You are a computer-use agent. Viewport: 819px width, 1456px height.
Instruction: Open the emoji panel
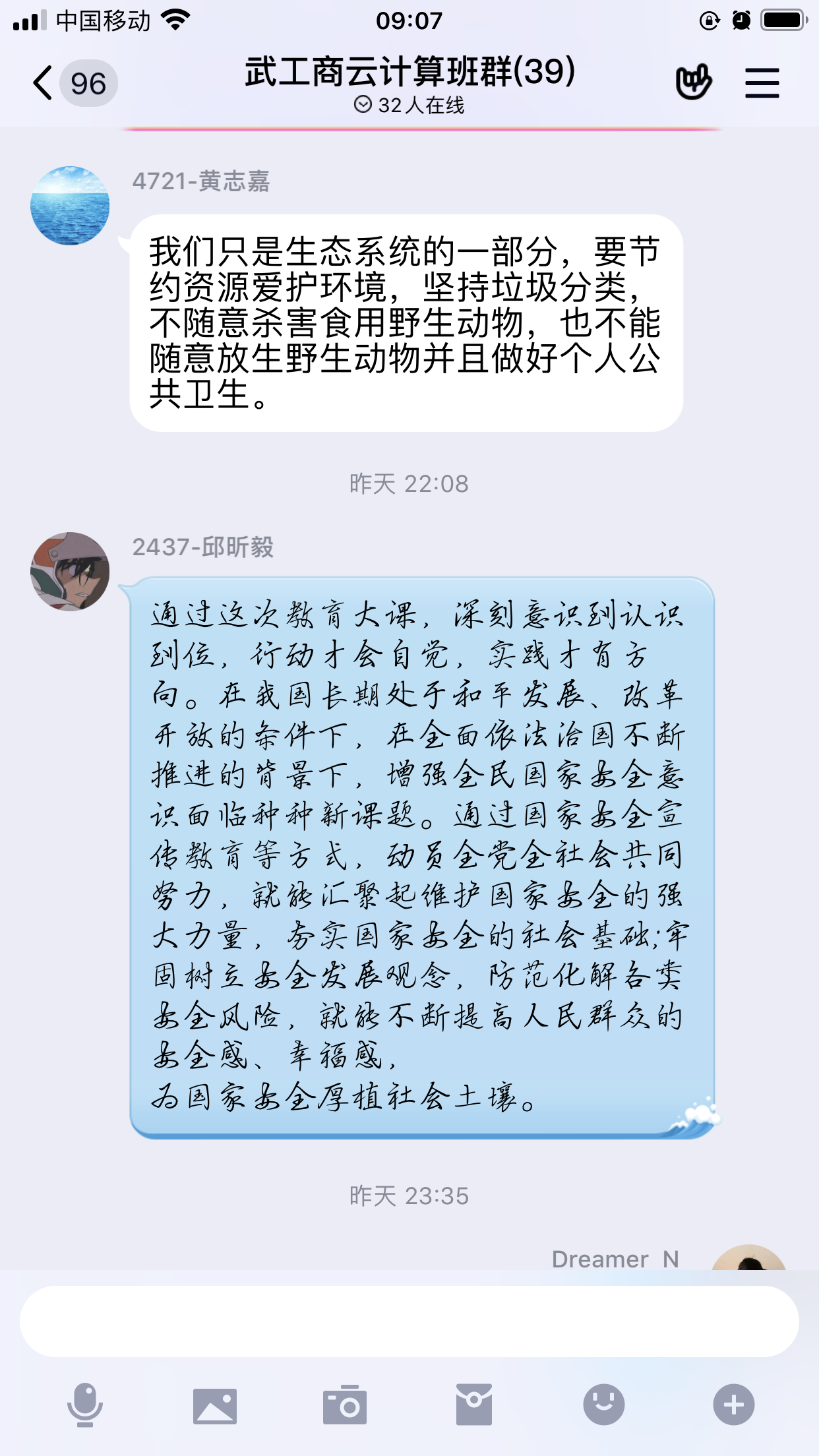tap(603, 1405)
